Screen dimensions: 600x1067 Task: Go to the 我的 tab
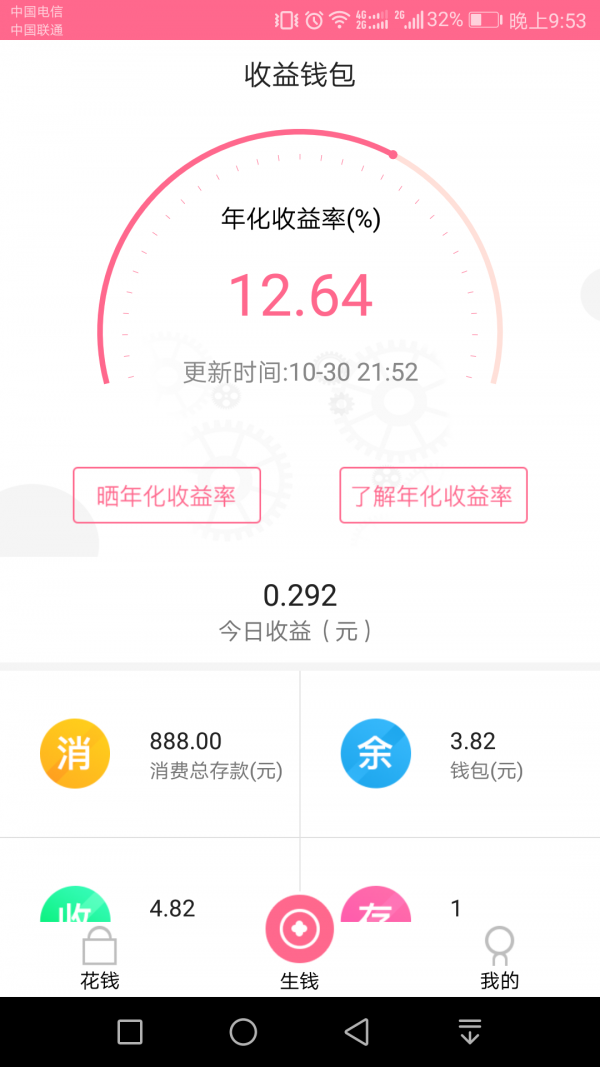click(x=499, y=958)
